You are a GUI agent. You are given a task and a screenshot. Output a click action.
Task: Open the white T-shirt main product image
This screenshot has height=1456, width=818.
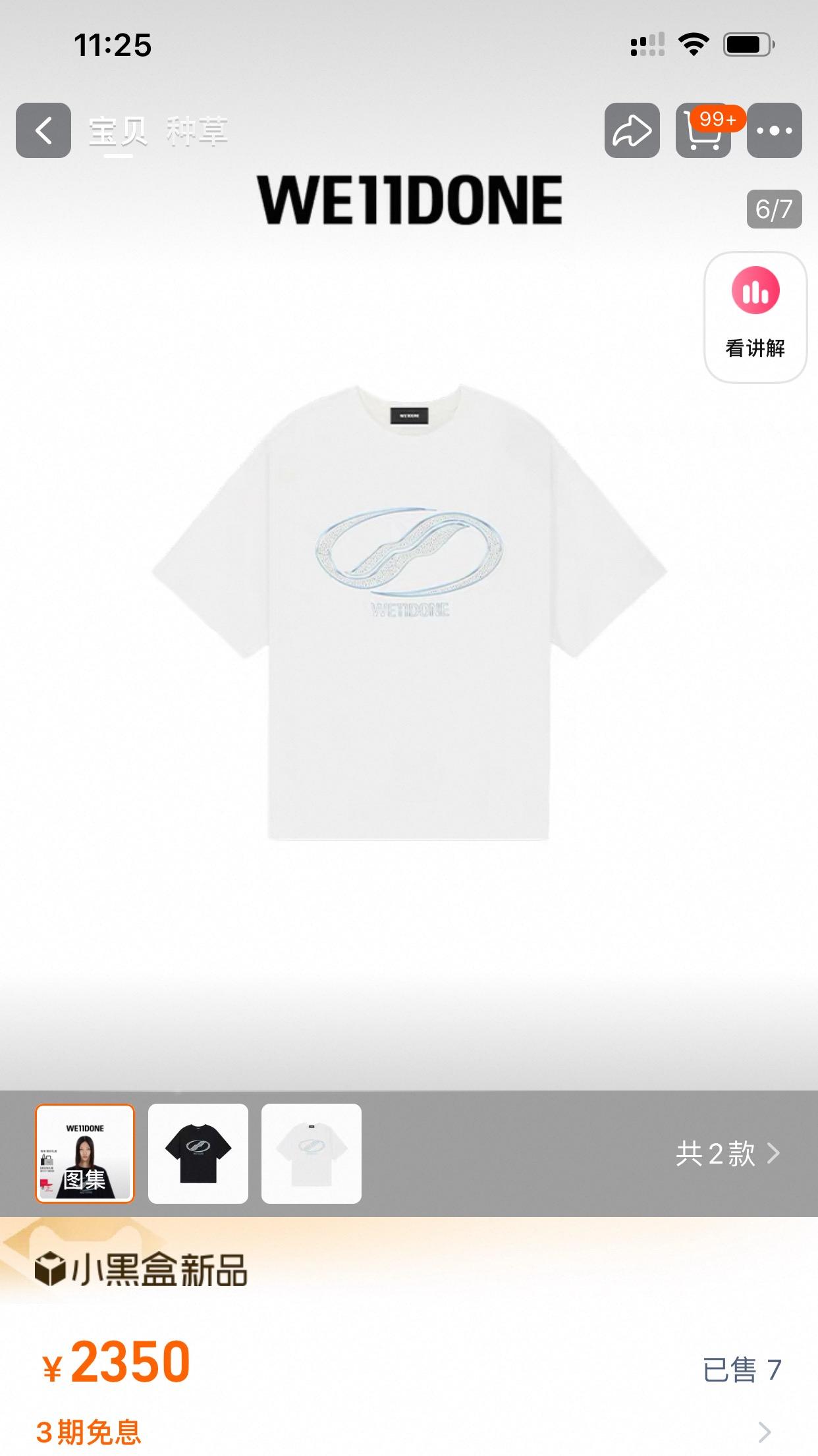[x=409, y=612]
